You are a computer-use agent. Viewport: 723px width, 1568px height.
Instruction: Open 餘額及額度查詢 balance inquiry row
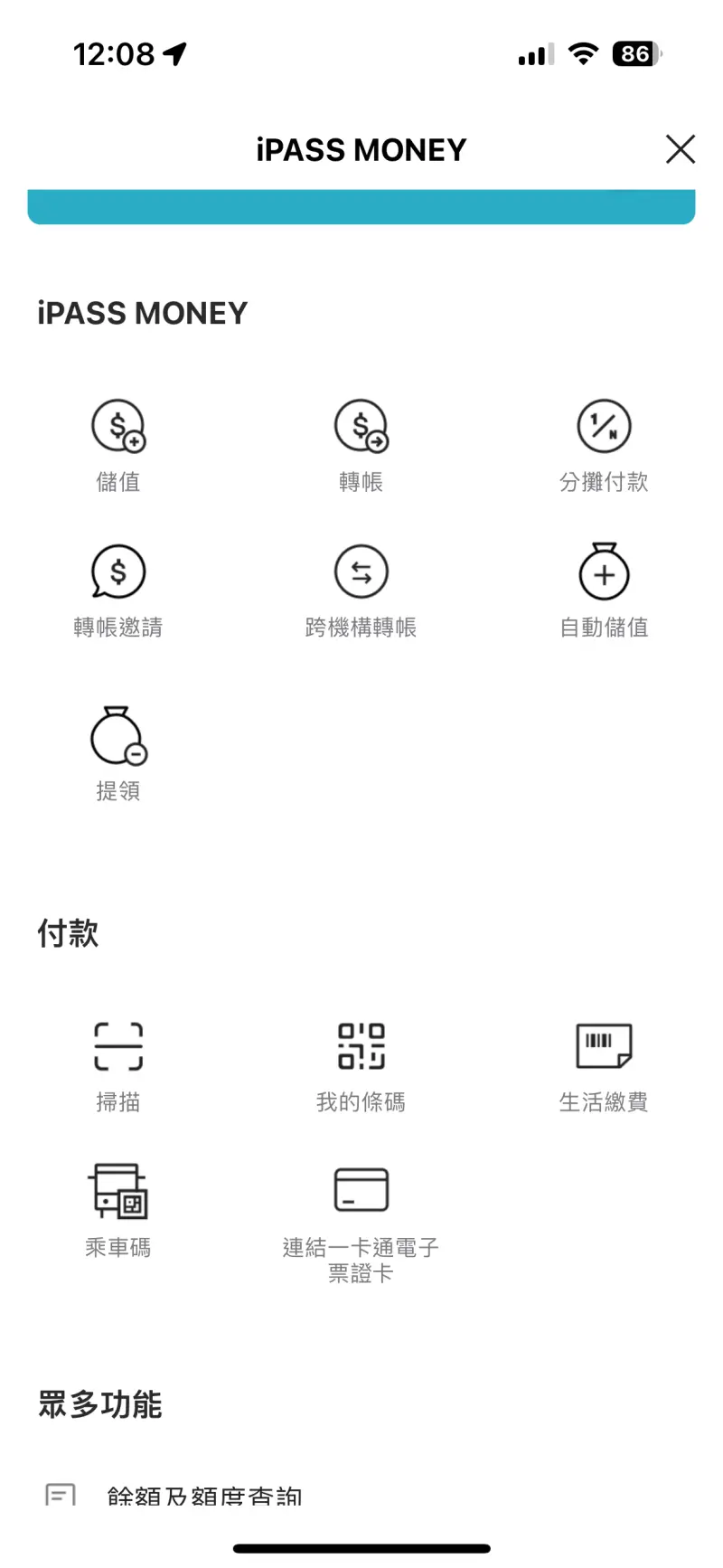click(361, 1497)
